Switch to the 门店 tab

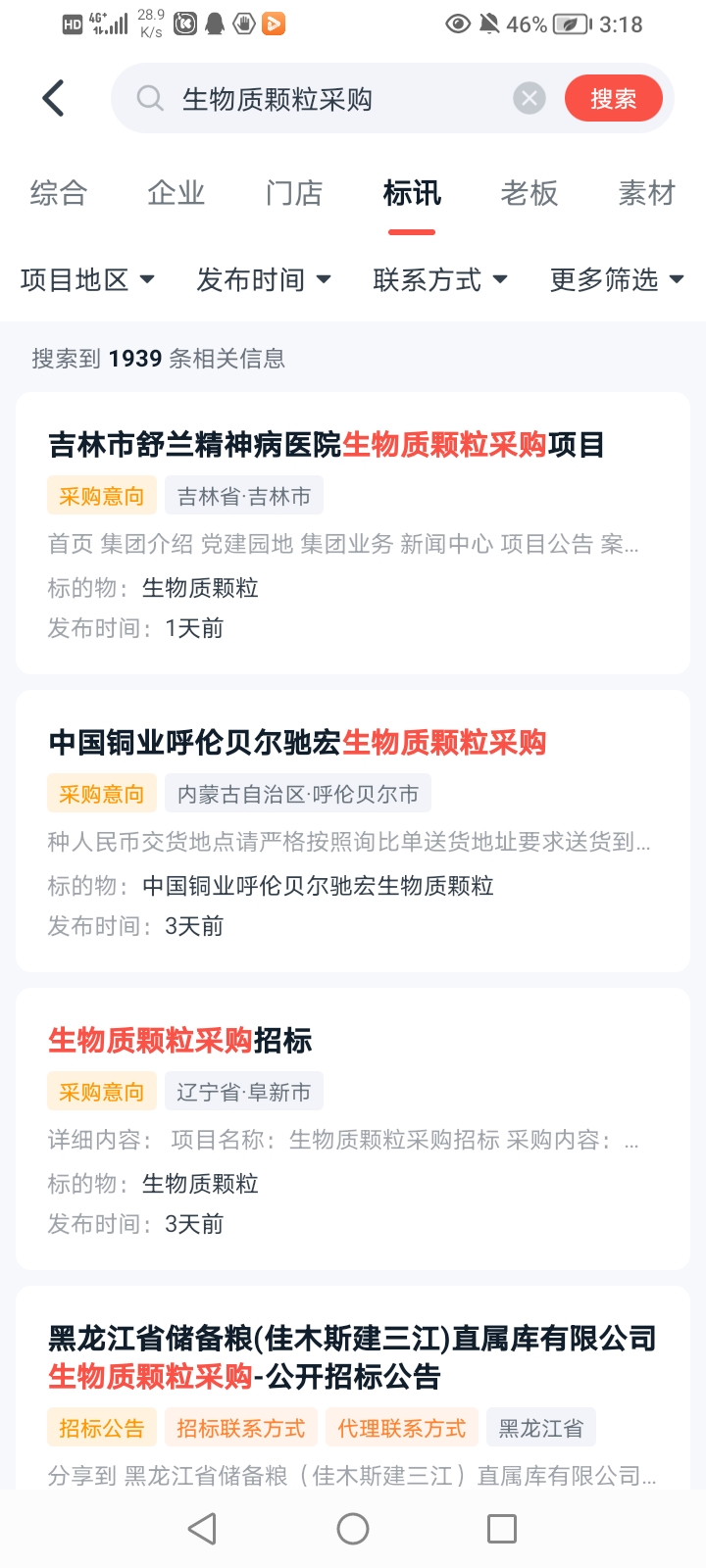pos(294,193)
